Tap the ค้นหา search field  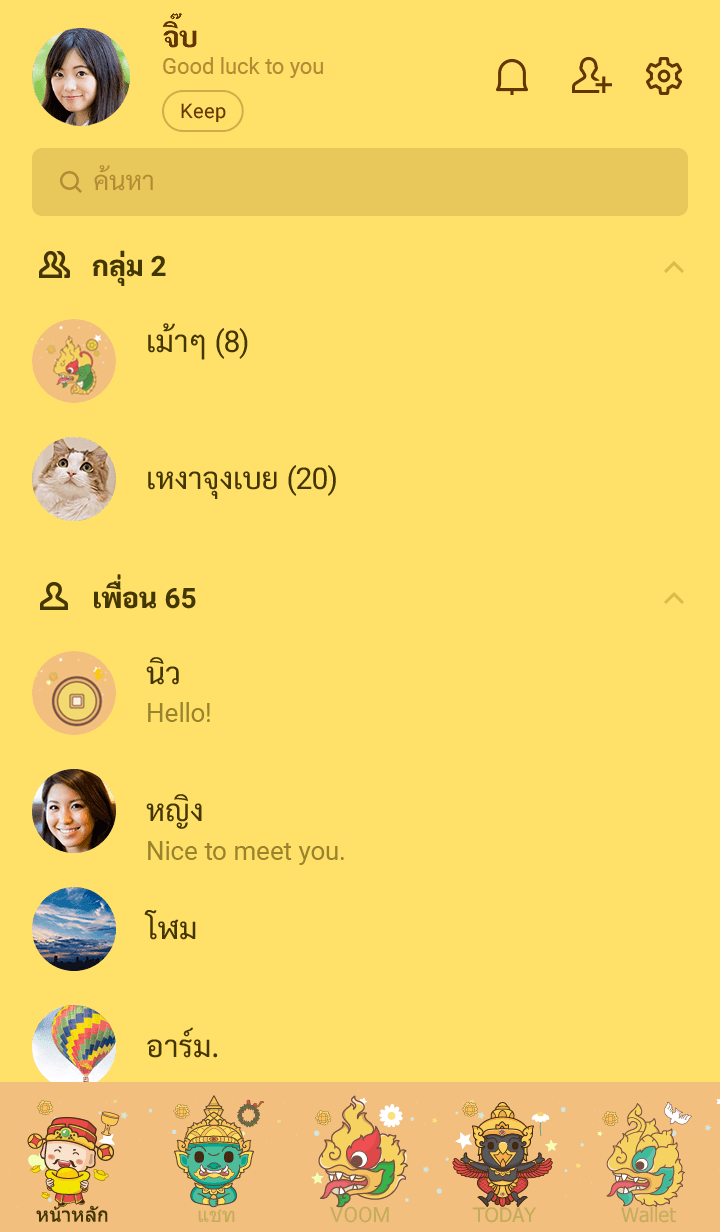click(360, 182)
